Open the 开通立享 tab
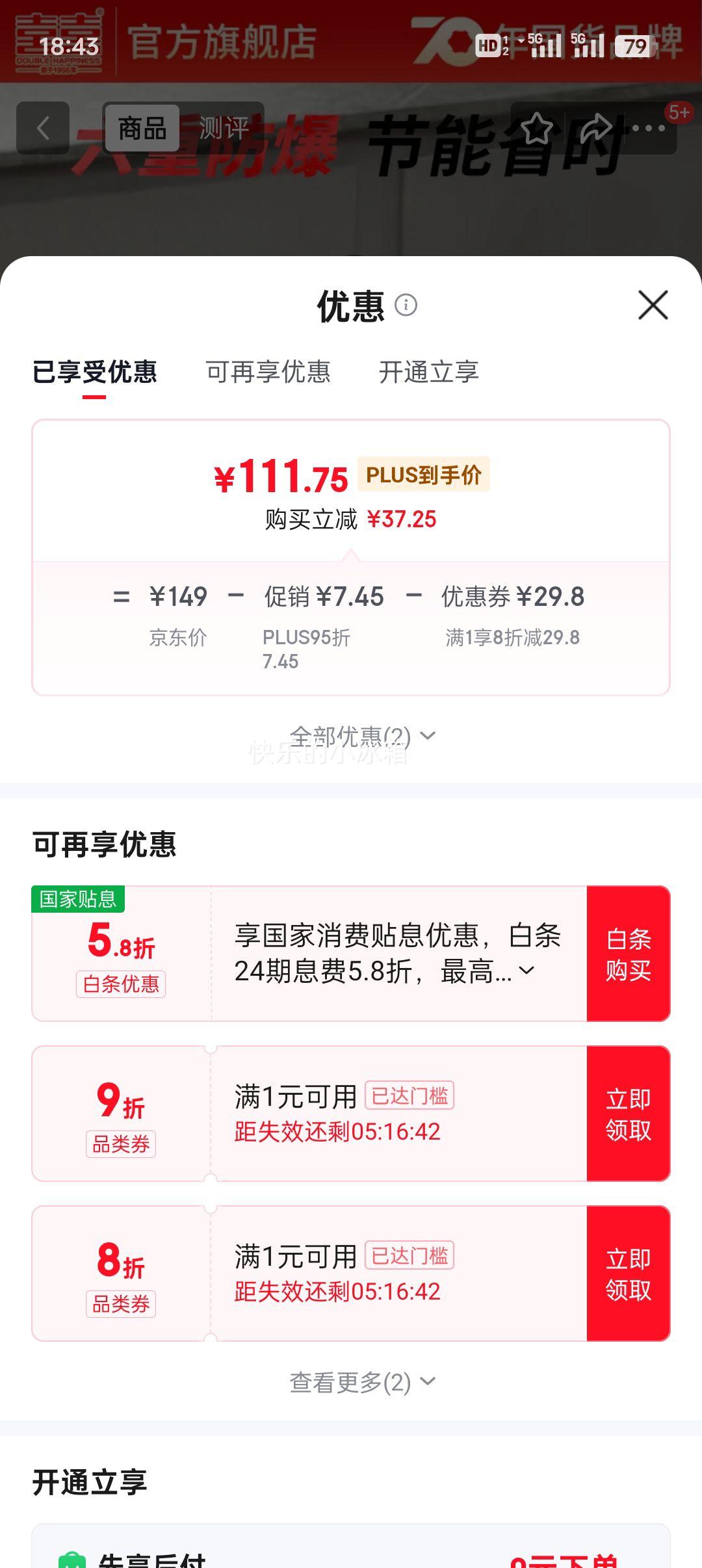The image size is (702, 1568). (431, 372)
